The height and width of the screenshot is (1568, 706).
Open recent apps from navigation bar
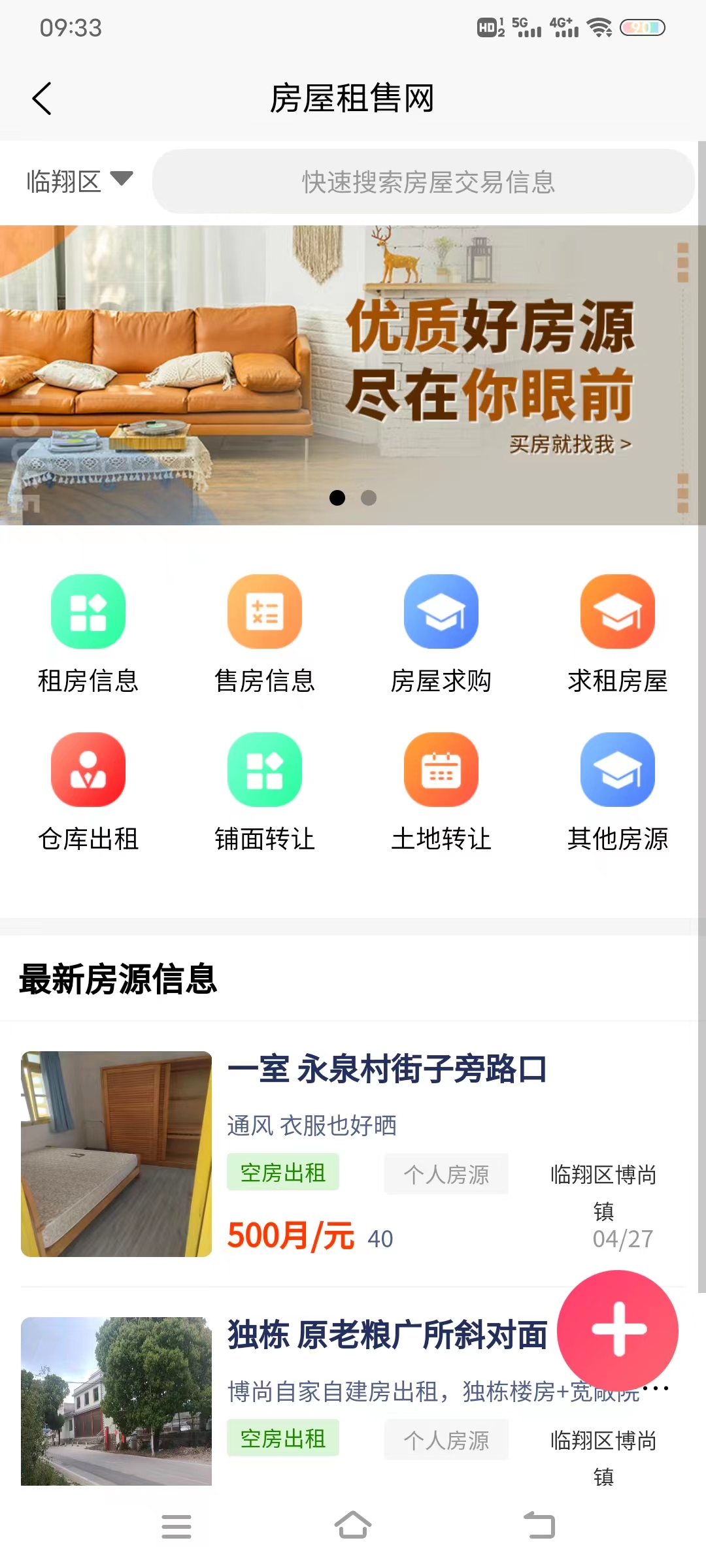(176, 1526)
